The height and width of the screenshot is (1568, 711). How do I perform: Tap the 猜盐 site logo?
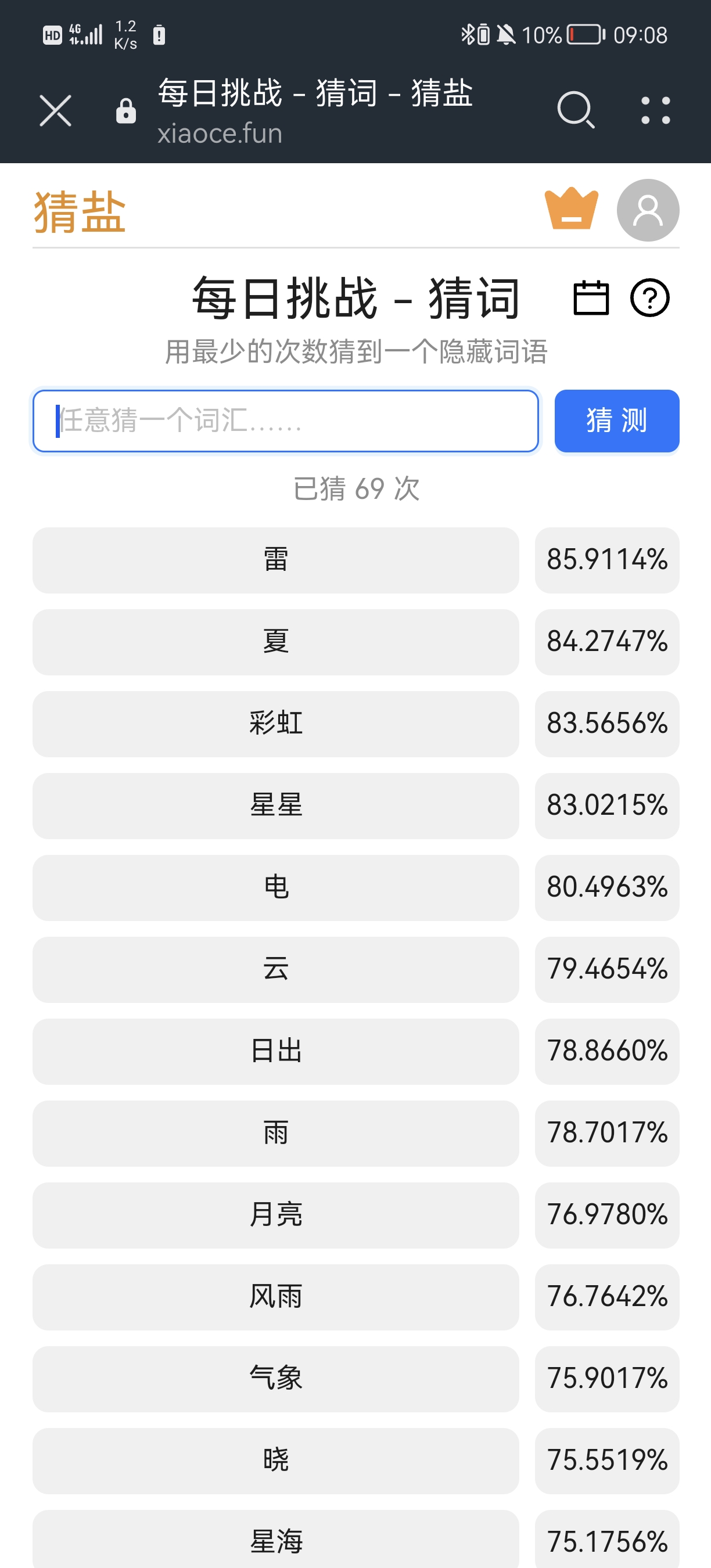coord(80,212)
